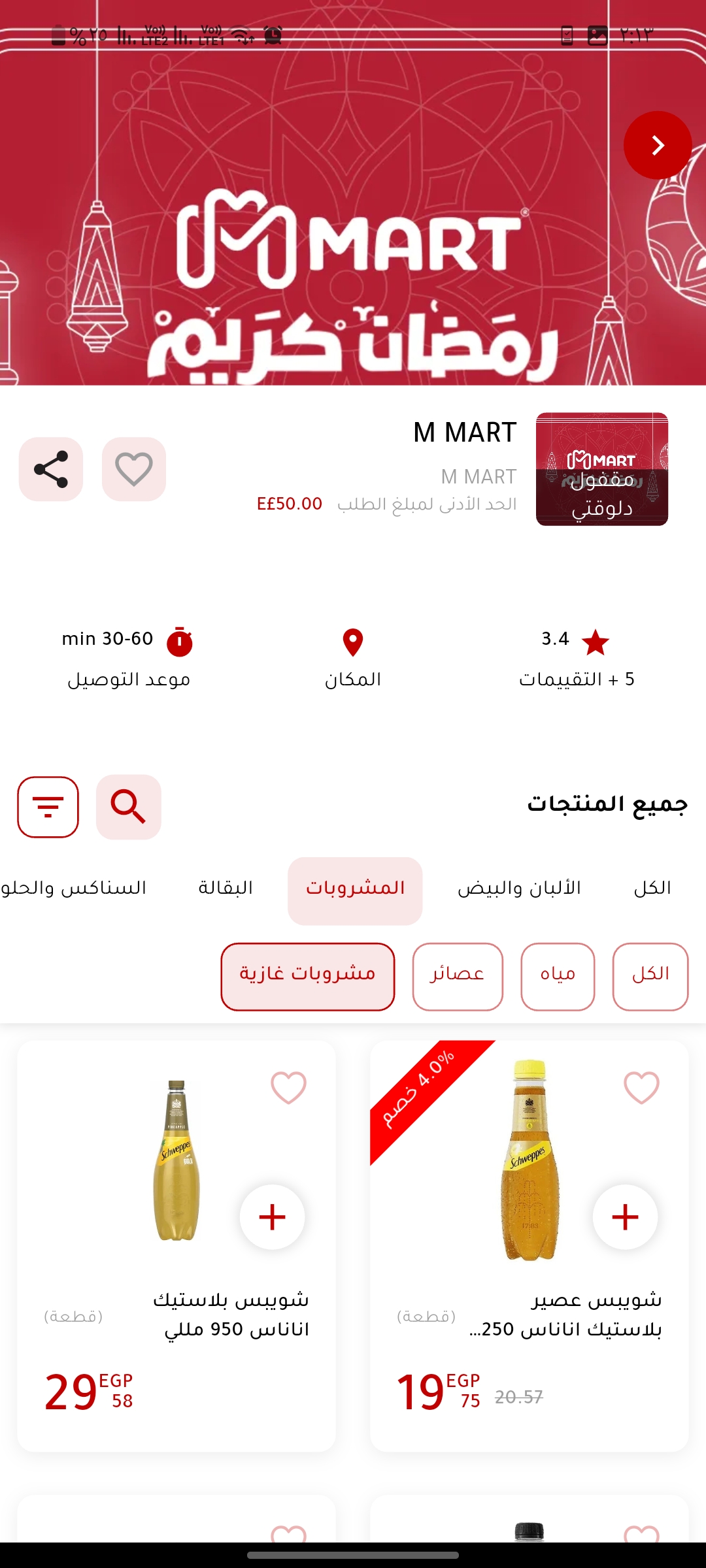Switch to the الألبان والبيض tab

tap(520, 889)
